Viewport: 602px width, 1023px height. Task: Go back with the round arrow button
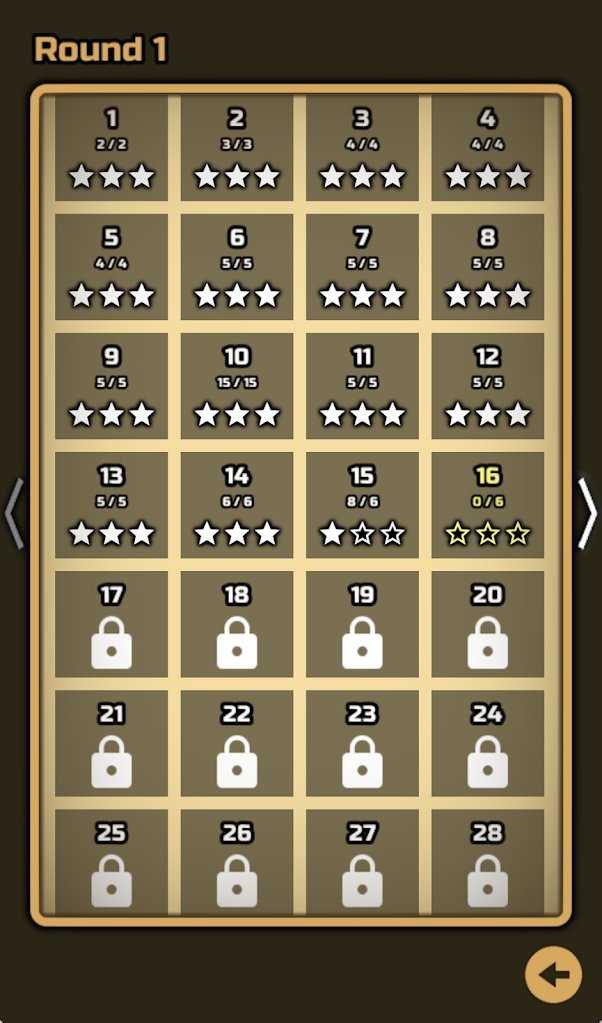(553, 974)
